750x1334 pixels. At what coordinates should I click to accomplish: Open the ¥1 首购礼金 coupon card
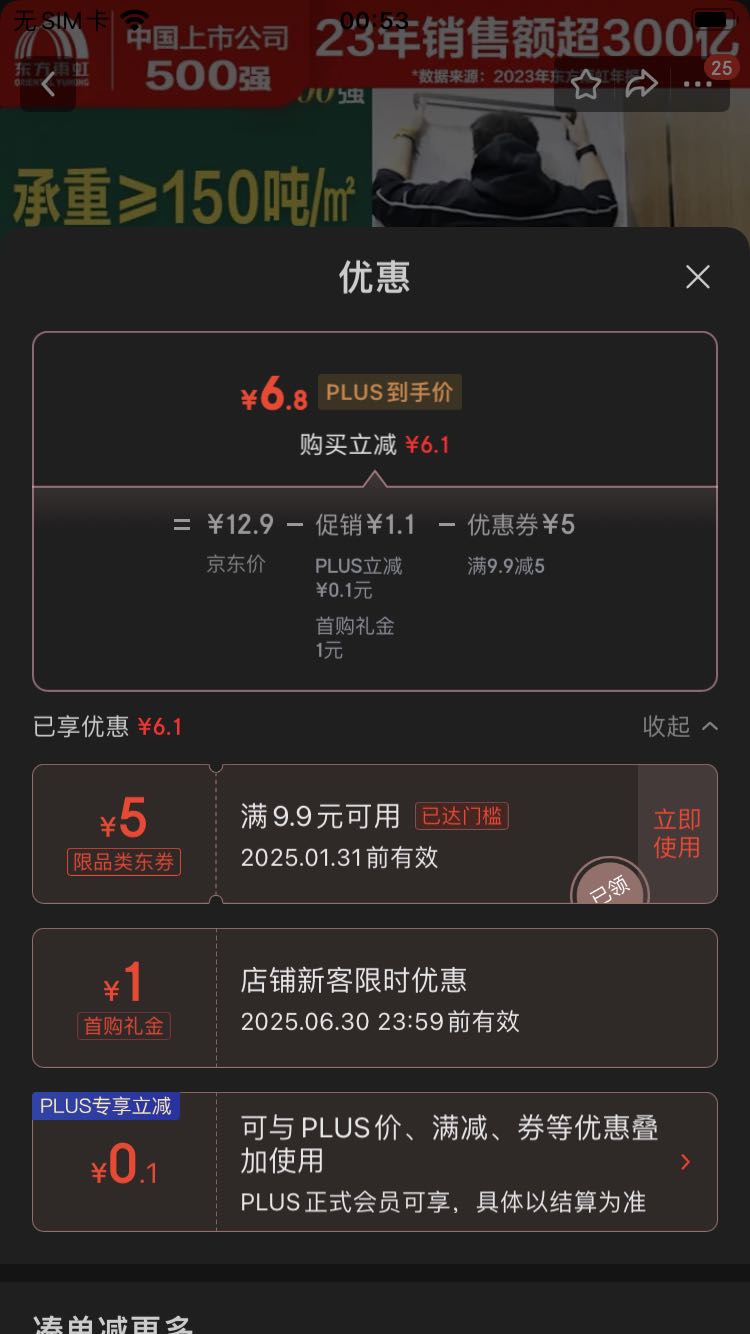[x=375, y=998]
